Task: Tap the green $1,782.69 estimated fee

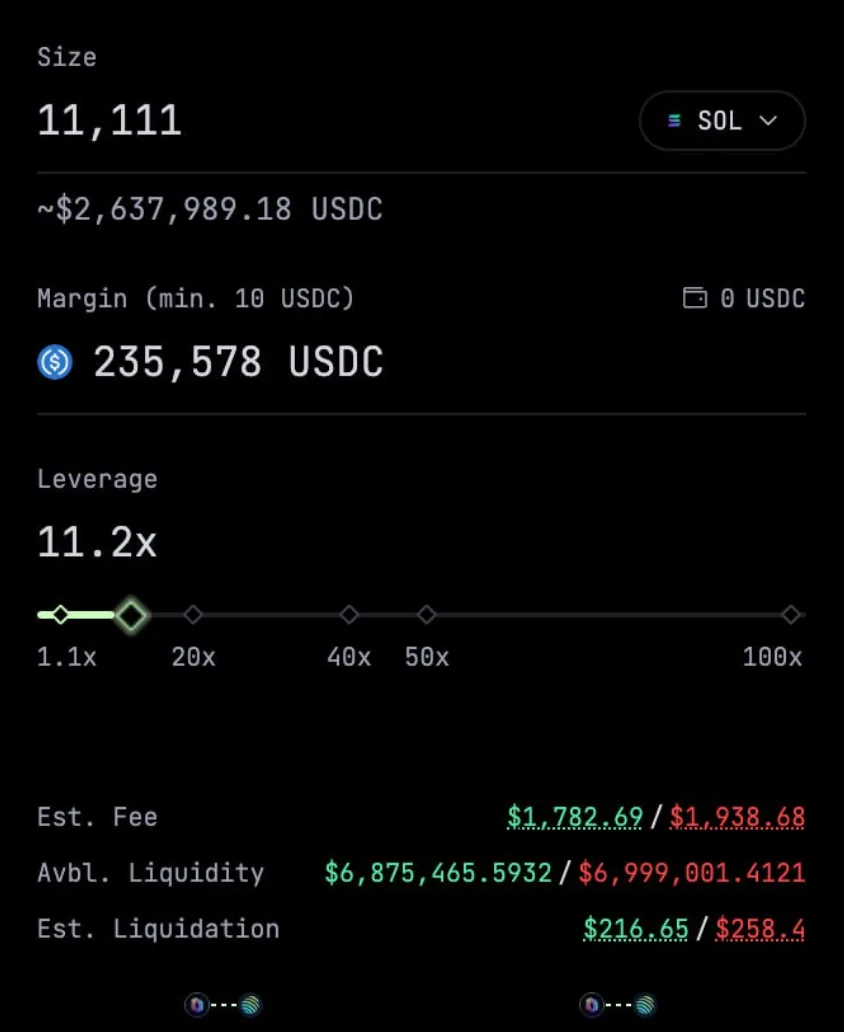Action: tap(574, 817)
